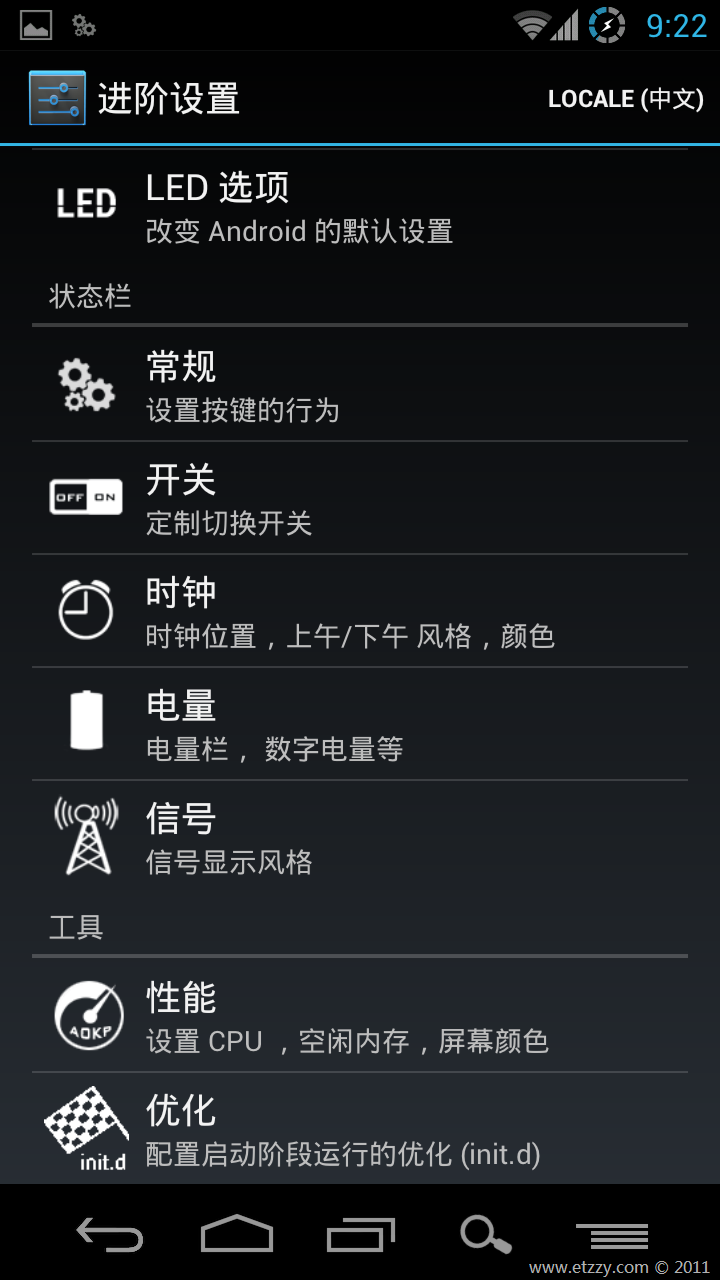Tap the search key in navigation bar
The width and height of the screenshot is (720, 1280).
click(x=486, y=1235)
